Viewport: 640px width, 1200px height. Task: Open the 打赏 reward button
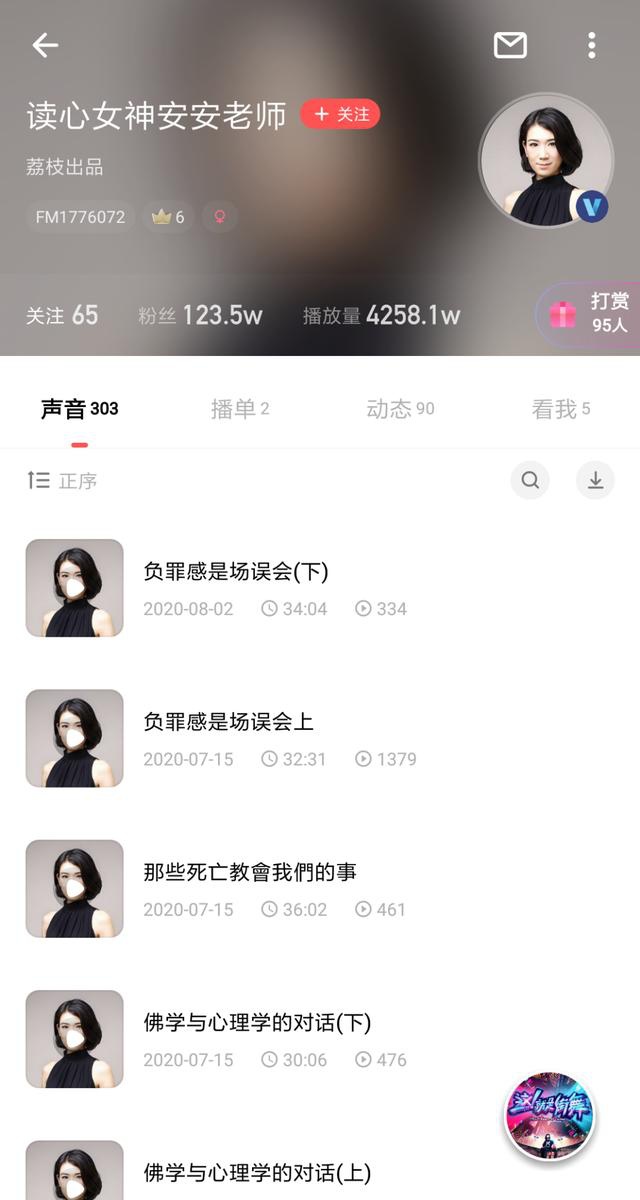click(590, 314)
